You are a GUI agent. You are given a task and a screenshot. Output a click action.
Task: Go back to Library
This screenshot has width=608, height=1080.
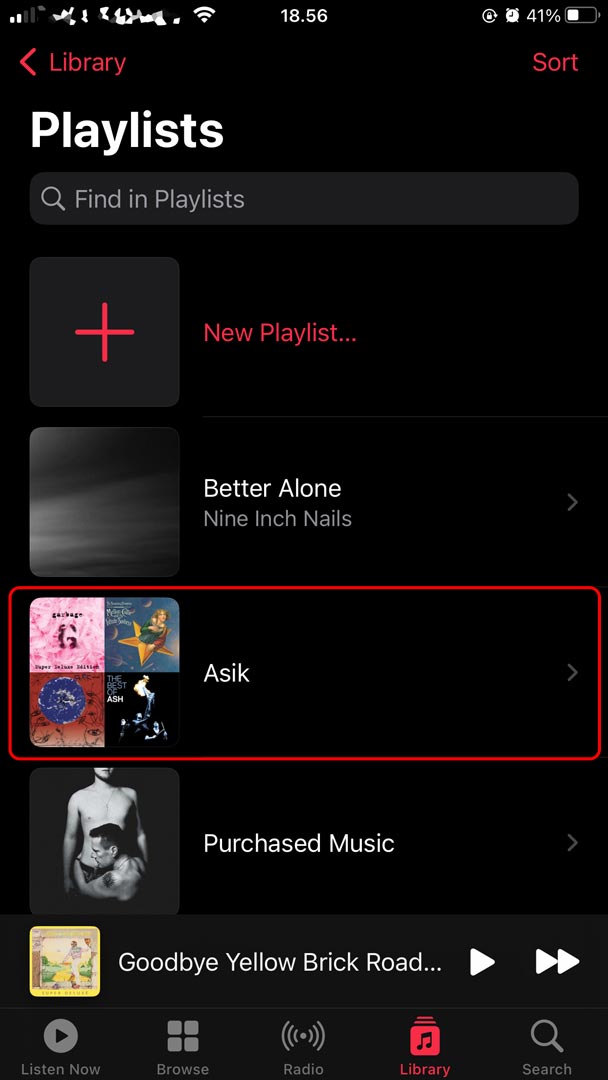72,62
